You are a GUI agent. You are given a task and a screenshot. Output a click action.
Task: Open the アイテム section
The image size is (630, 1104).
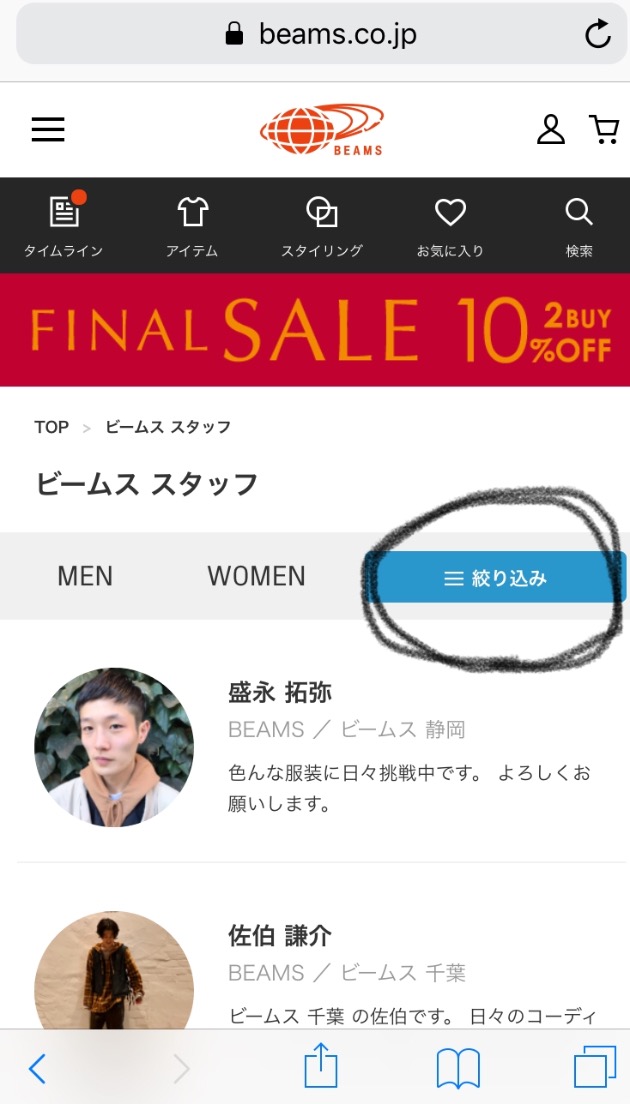pos(192,226)
